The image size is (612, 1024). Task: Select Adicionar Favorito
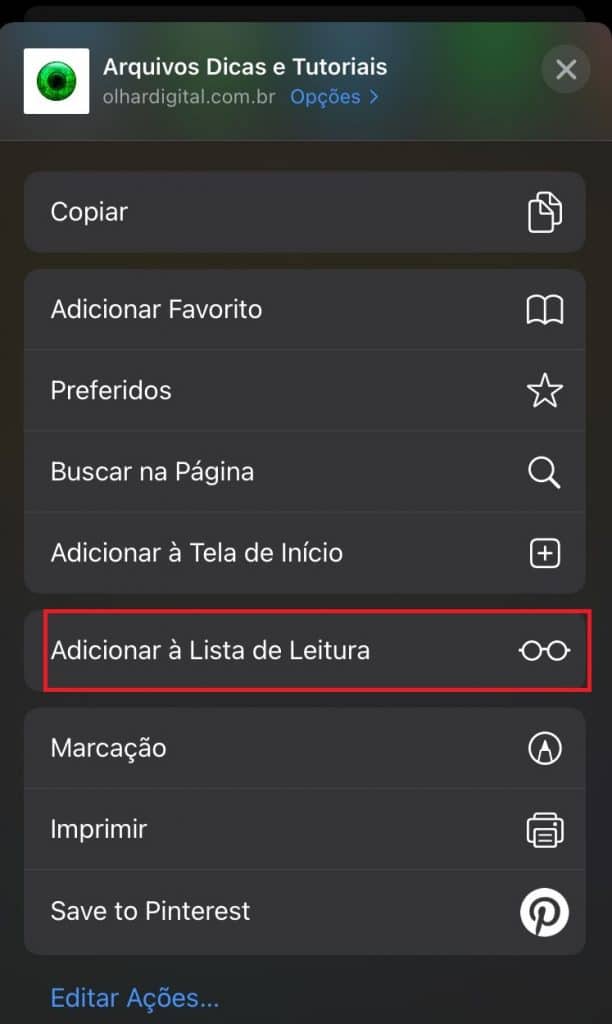[x=304, y=310]
